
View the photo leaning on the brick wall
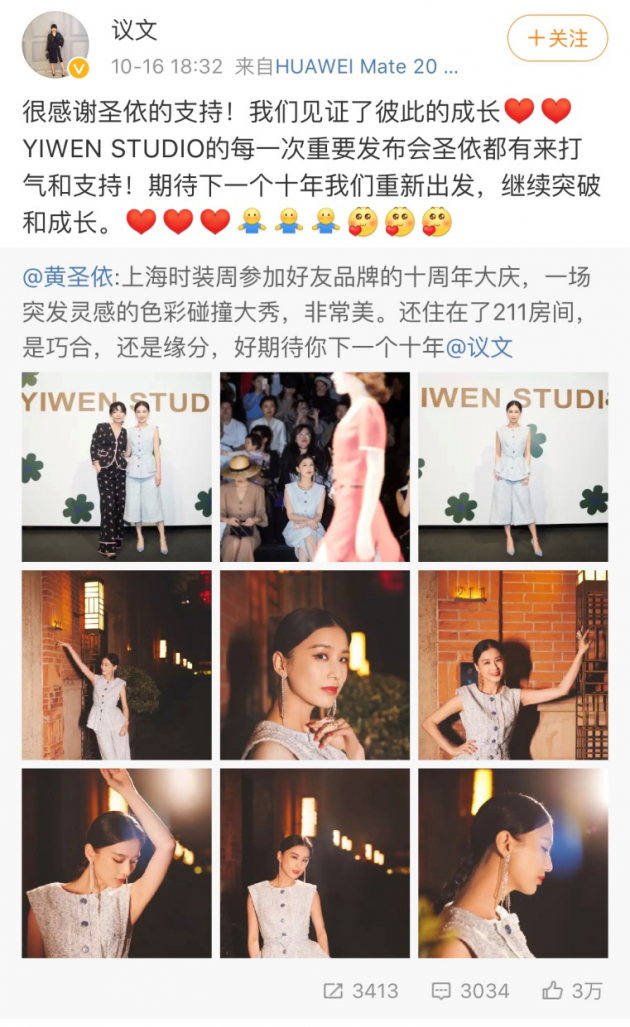513,665
